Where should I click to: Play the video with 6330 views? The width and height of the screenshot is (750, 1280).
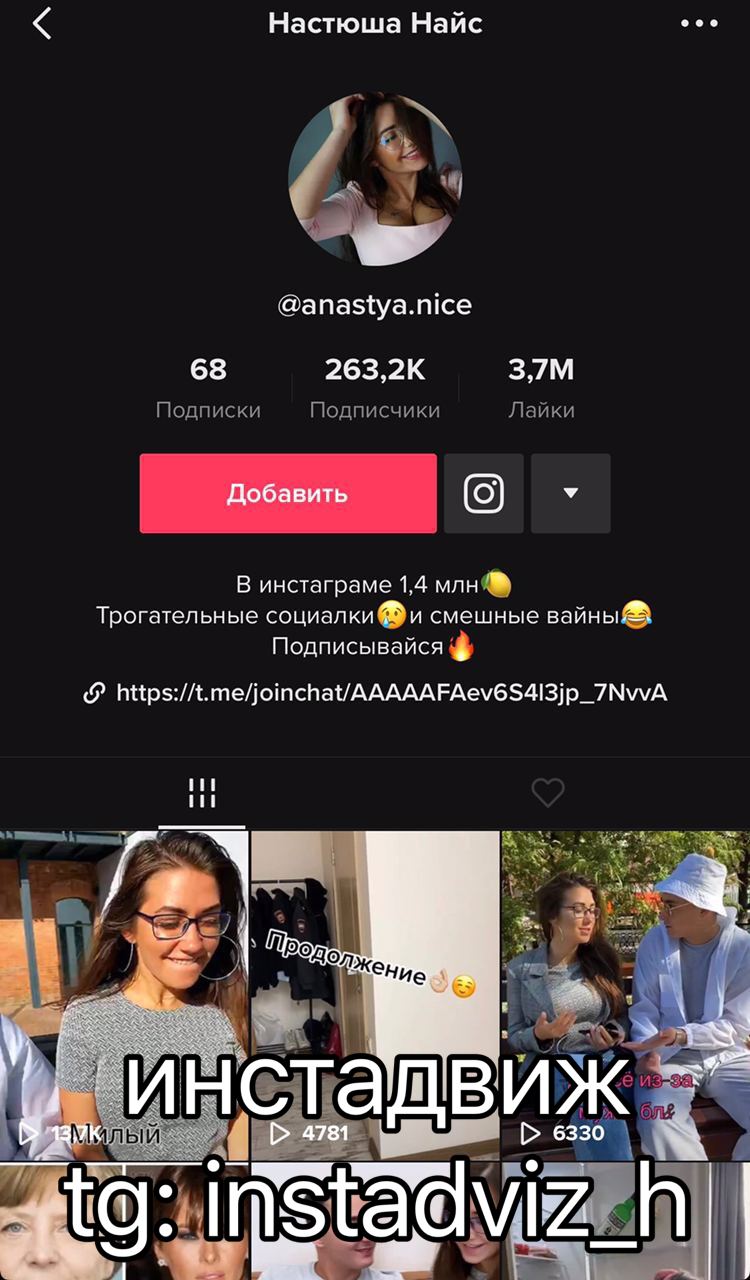tap(626, 995)
